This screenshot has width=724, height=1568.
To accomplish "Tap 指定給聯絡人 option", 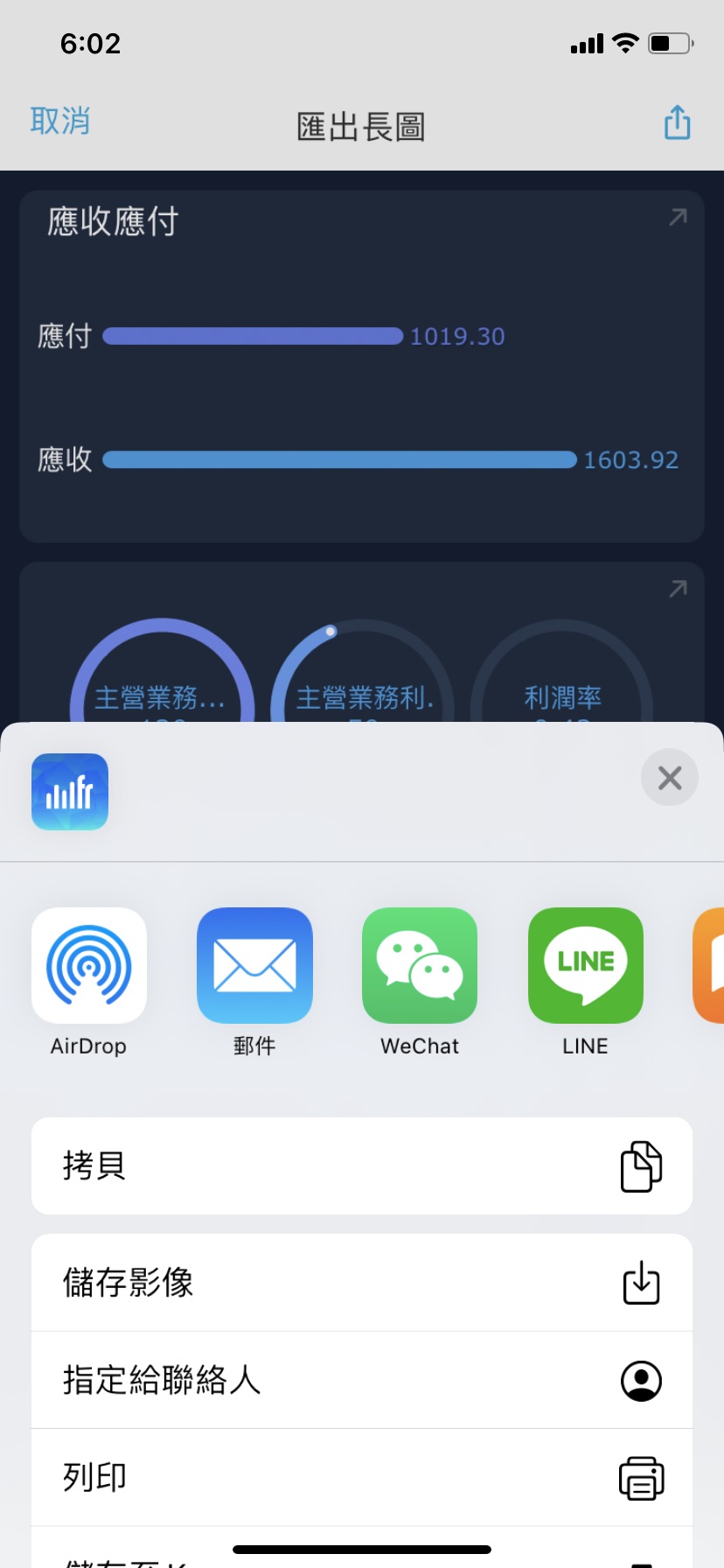I will pyautogui.click(x=362, y=1380).
